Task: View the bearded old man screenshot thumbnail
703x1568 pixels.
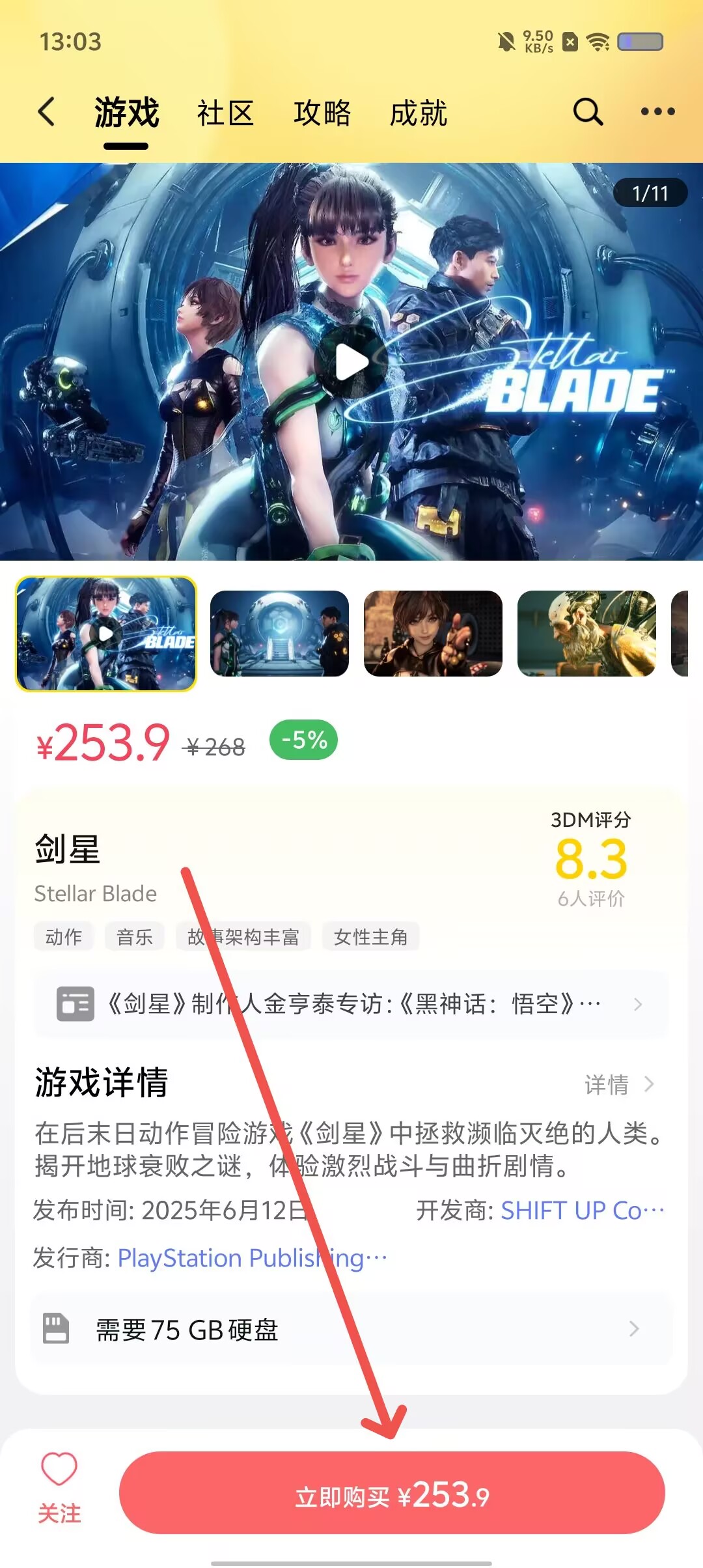Action: (x=586, y=633)
